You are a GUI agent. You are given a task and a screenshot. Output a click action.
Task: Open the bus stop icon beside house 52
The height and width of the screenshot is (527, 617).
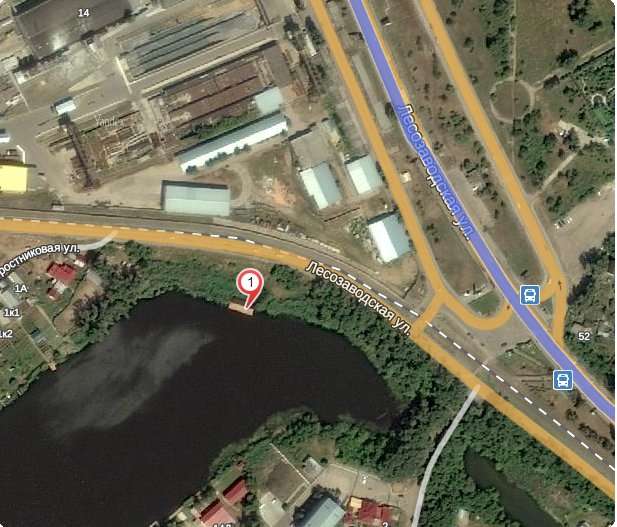click(530, 294)
